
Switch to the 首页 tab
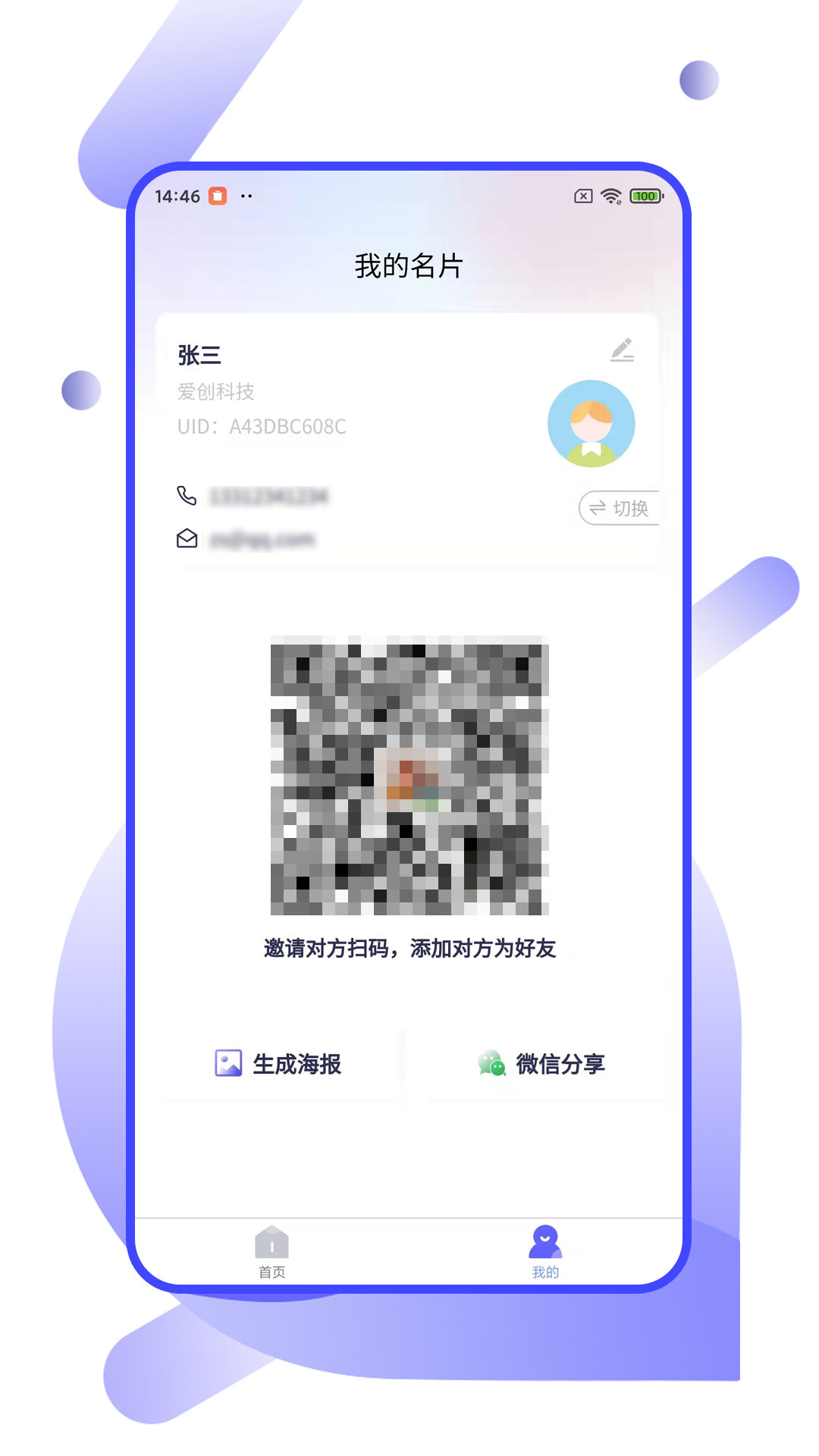tap(271, 1251)
